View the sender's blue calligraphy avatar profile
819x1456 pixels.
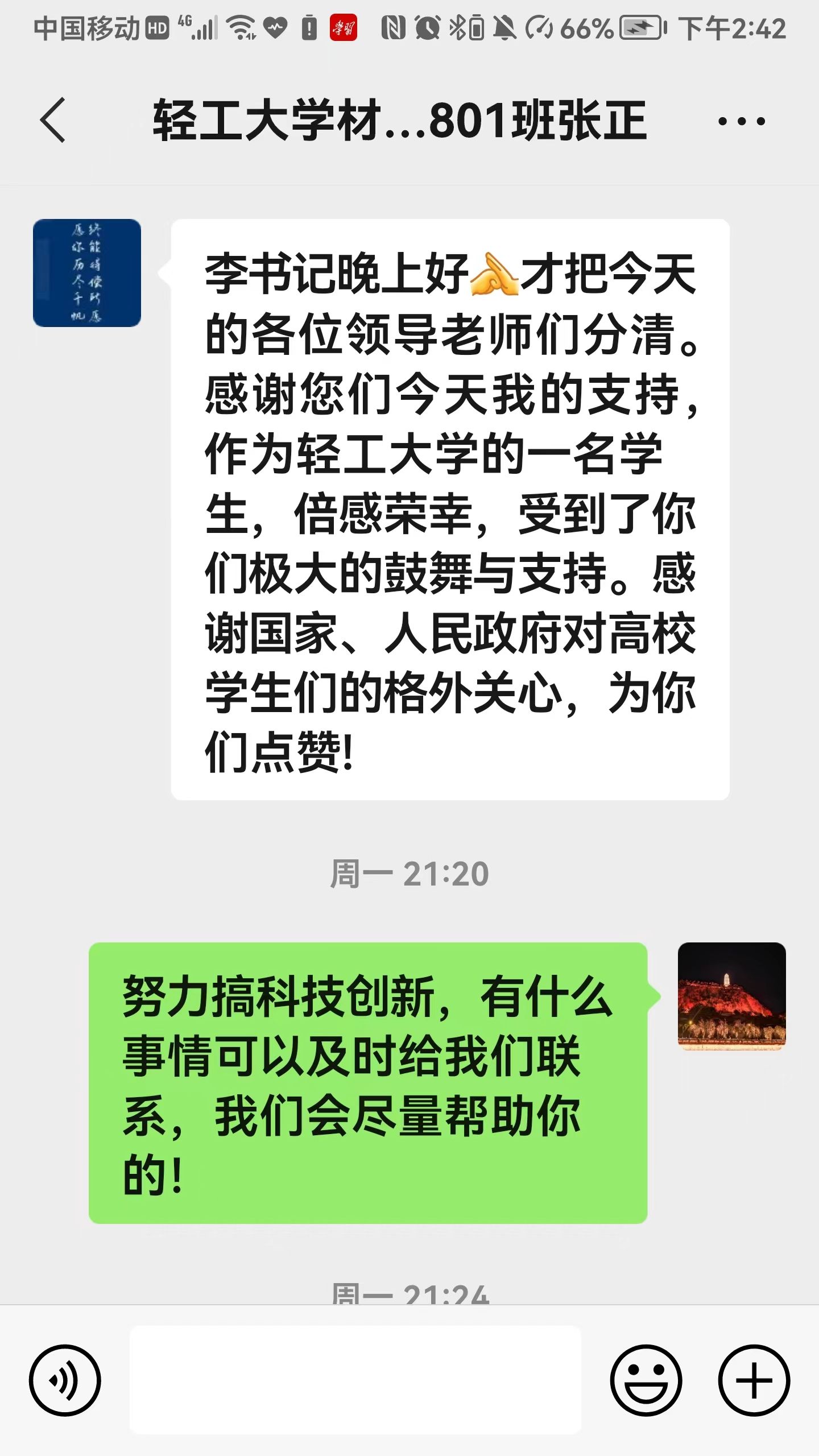(x=87, y=273)
